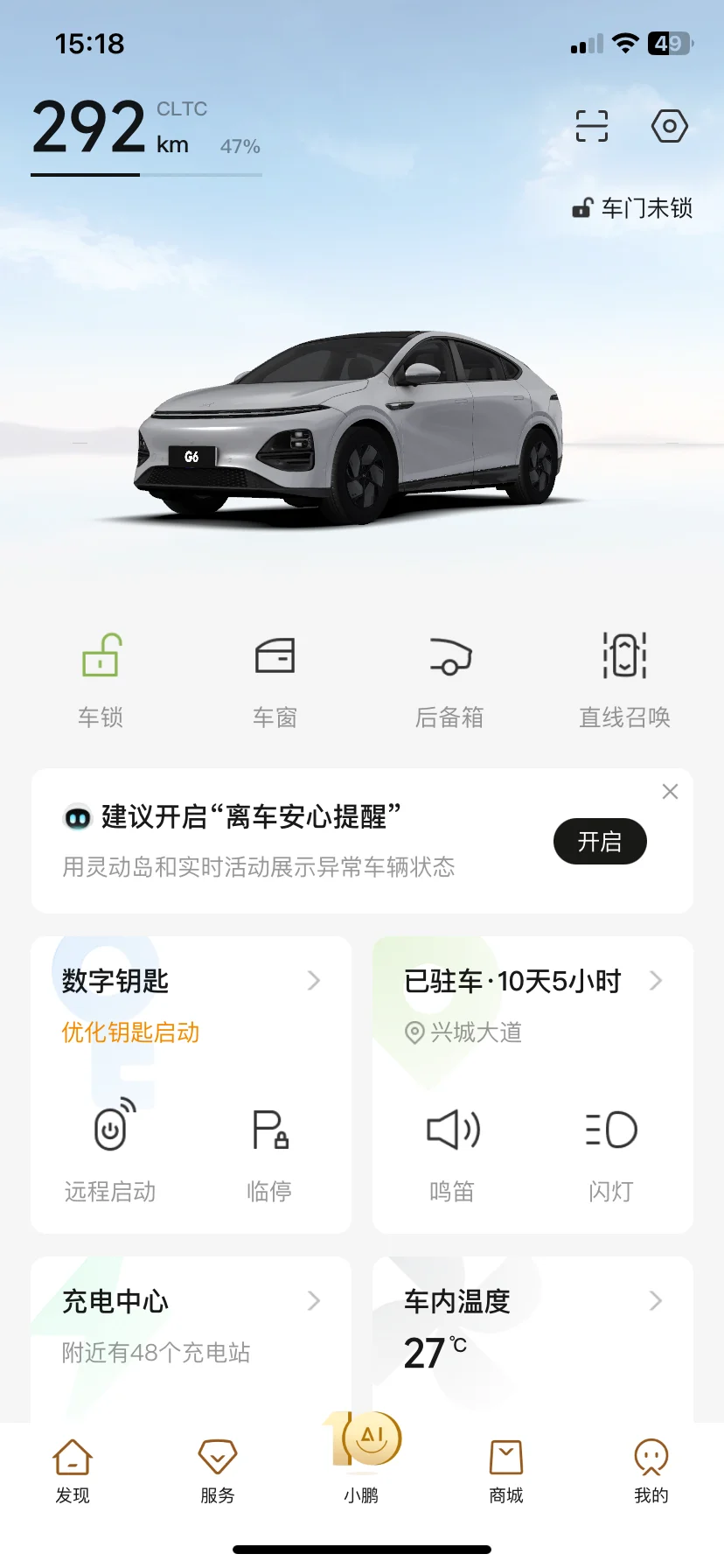Dismiss the 离车安心提醒 suggestion banner
The image size is (724, 1568).
coord(671,792)
